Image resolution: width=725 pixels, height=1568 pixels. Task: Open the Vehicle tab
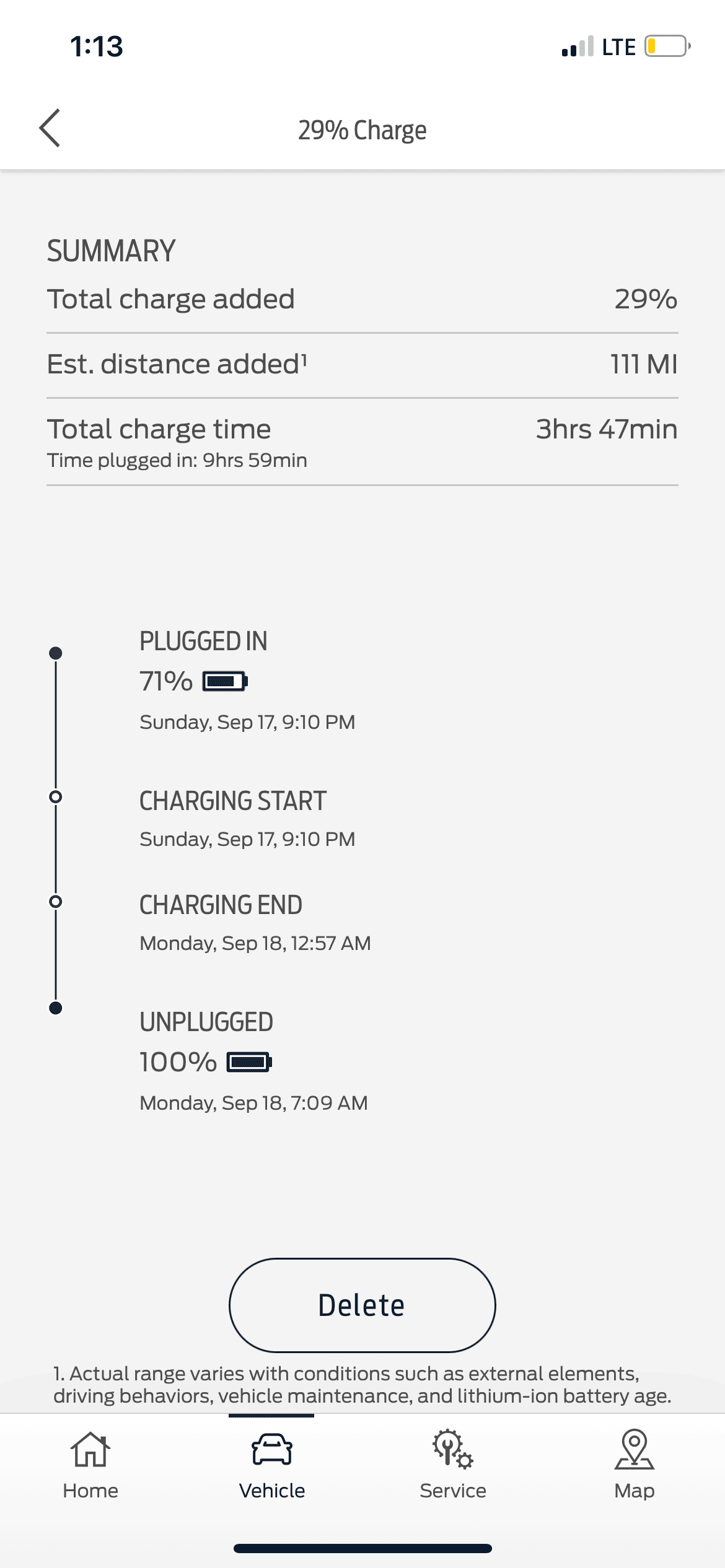click(x=271, y=1465)
